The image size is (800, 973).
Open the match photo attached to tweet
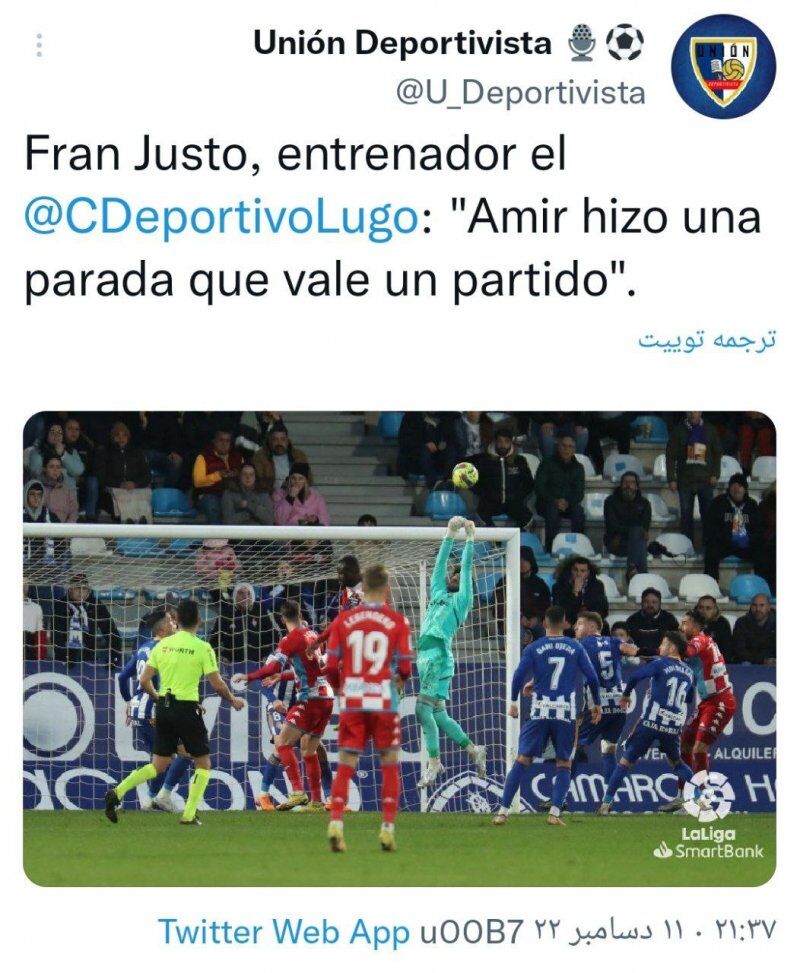pyautogui.click(x=399, y=648)
